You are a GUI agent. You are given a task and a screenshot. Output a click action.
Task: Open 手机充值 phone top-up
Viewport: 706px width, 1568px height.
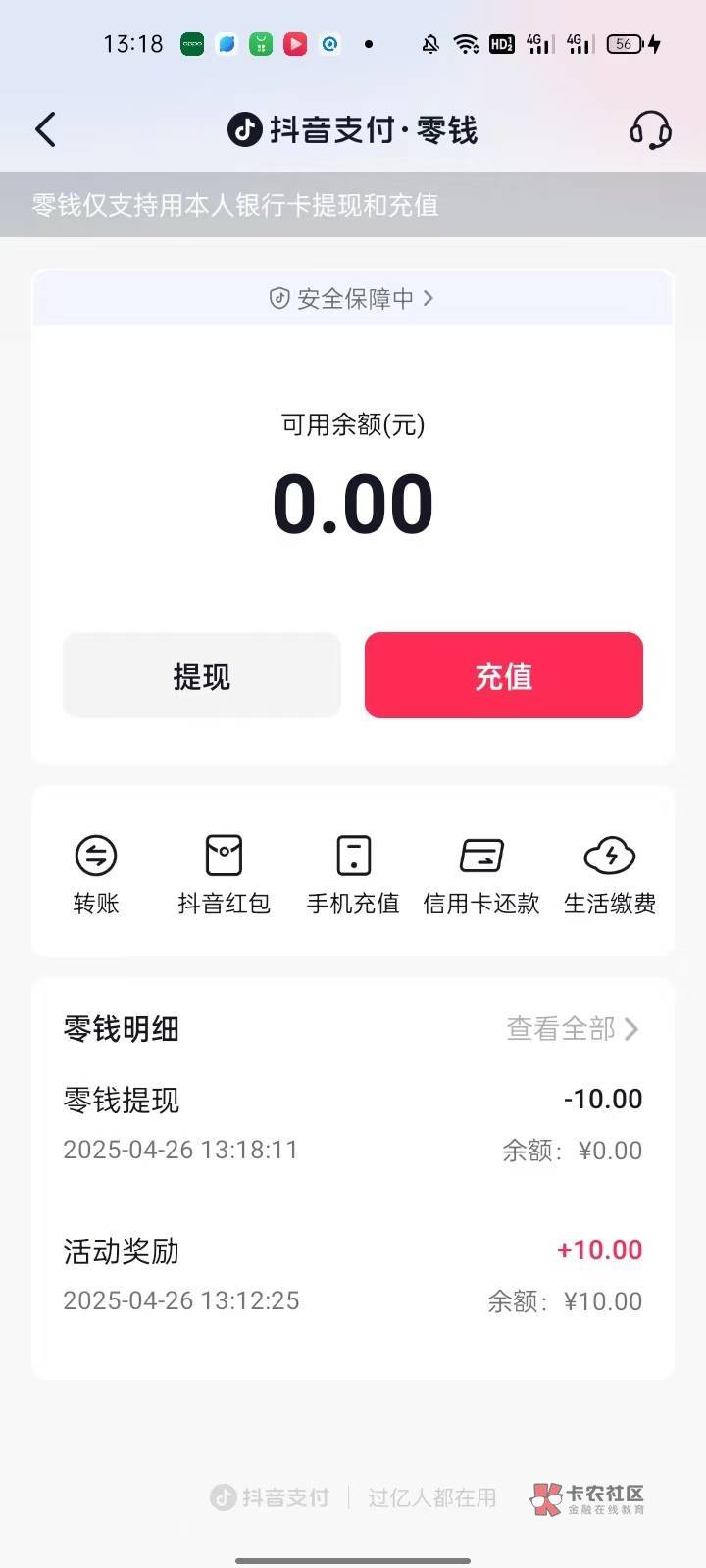[353, 874]
